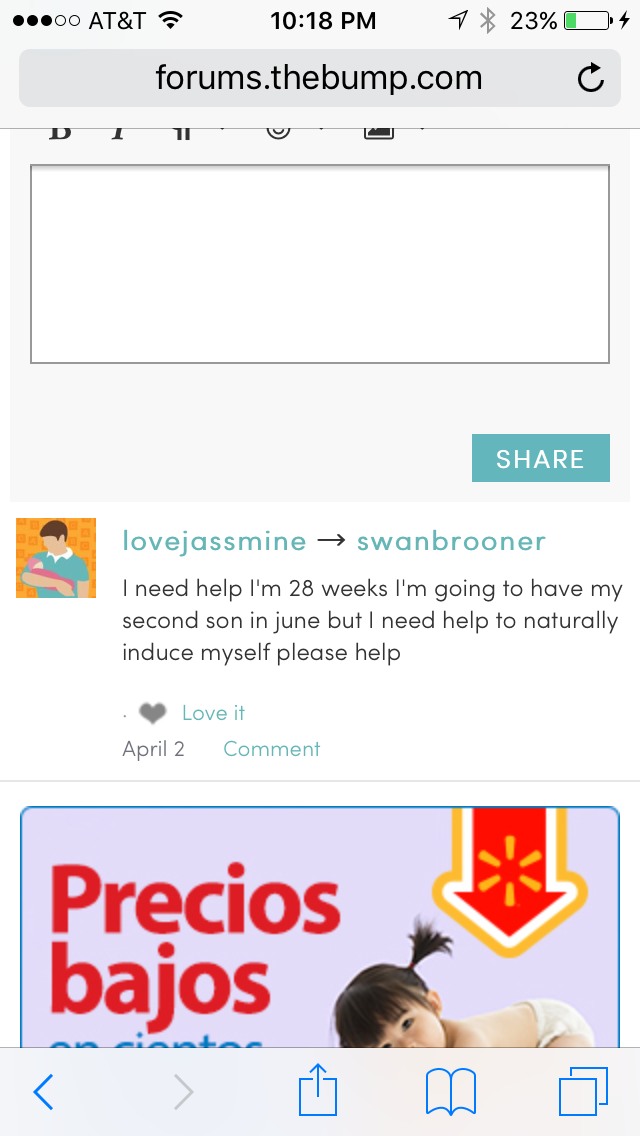Open the Safari share sheet
Image resolution: width=640 pixels, height=1136 pixels.
coord(318,1089)
